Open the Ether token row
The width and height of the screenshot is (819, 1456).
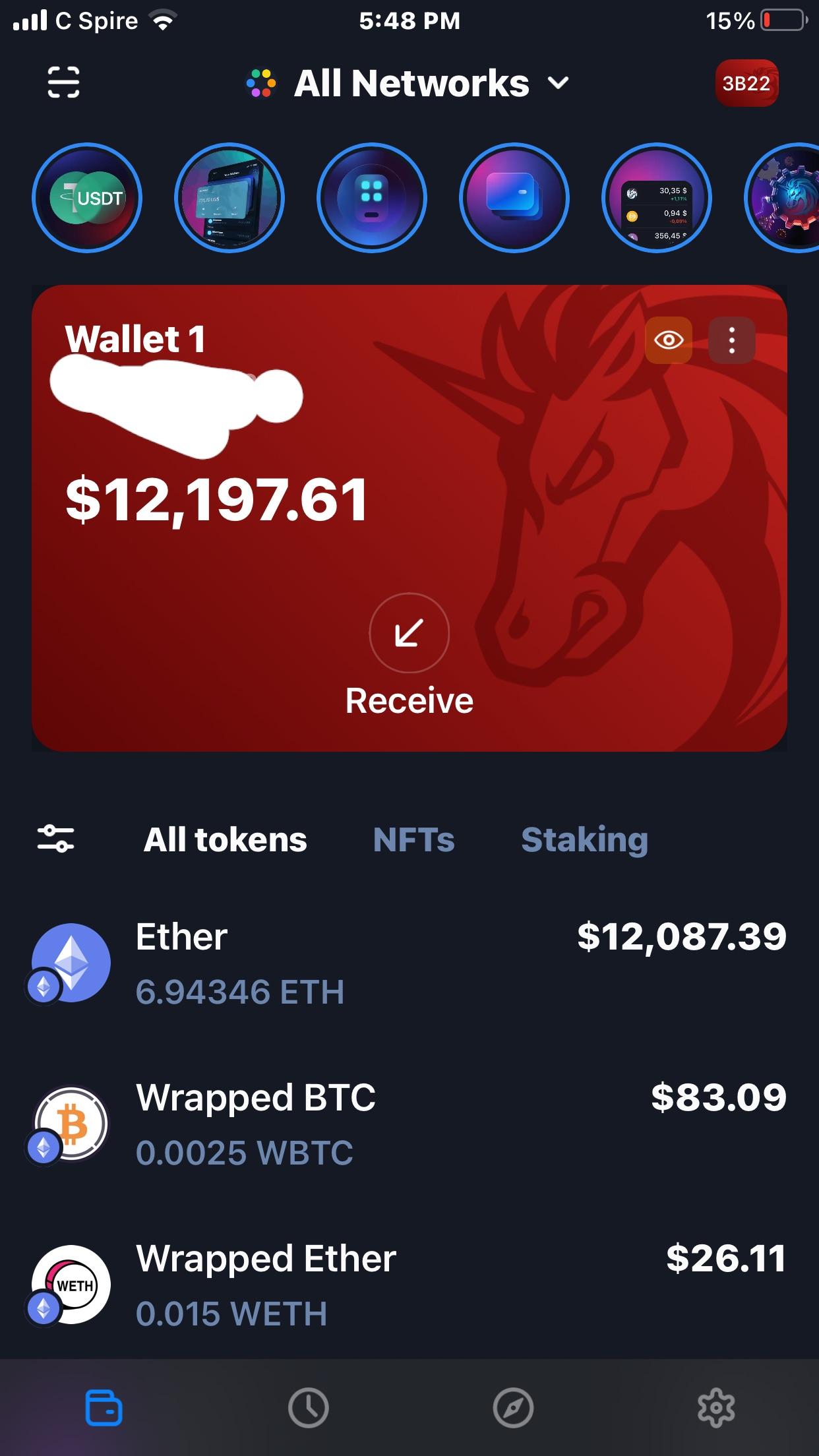409,963
